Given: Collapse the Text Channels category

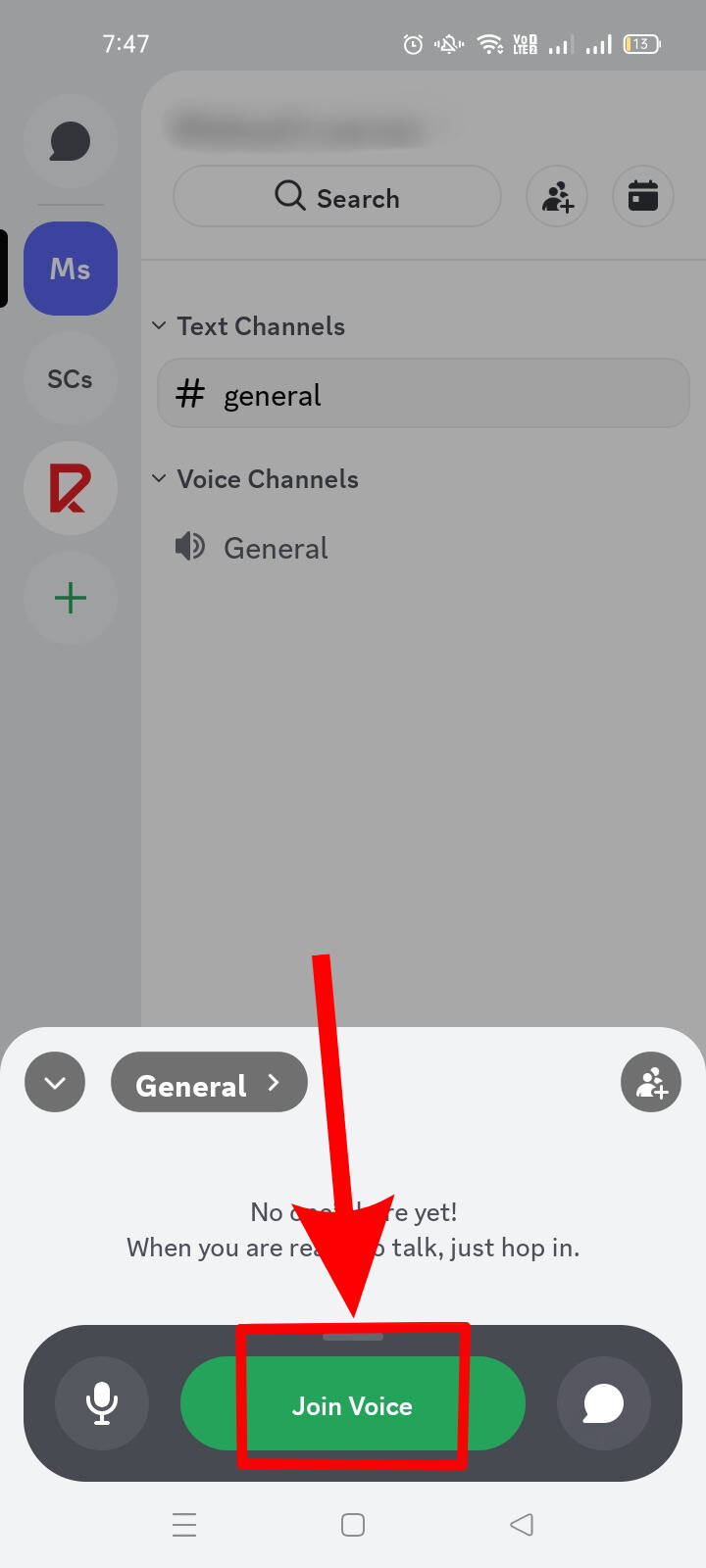Looking at the screenshot, I should click(x=249, y=326).
